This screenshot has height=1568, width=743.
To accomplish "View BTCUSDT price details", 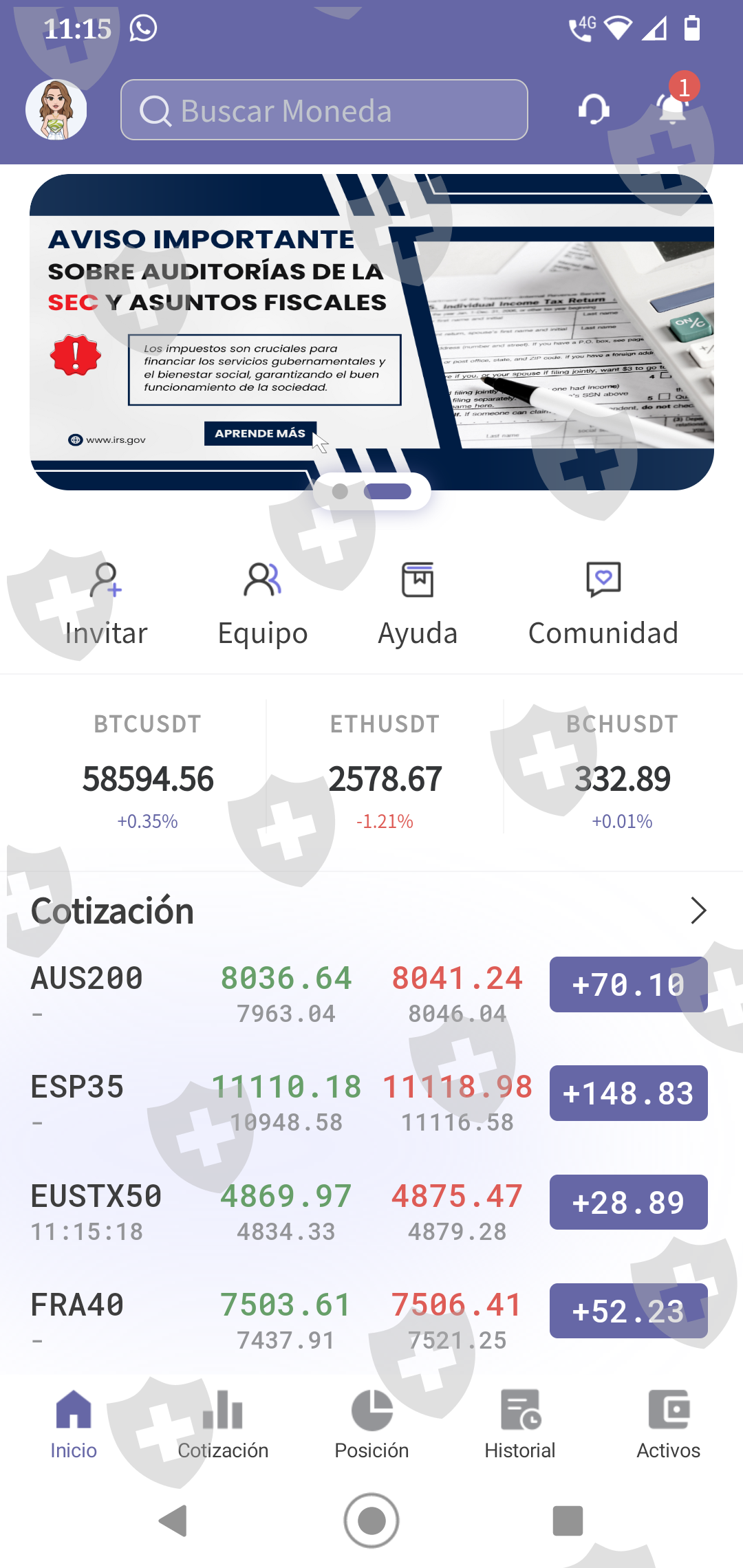I will tap(147, 770).
